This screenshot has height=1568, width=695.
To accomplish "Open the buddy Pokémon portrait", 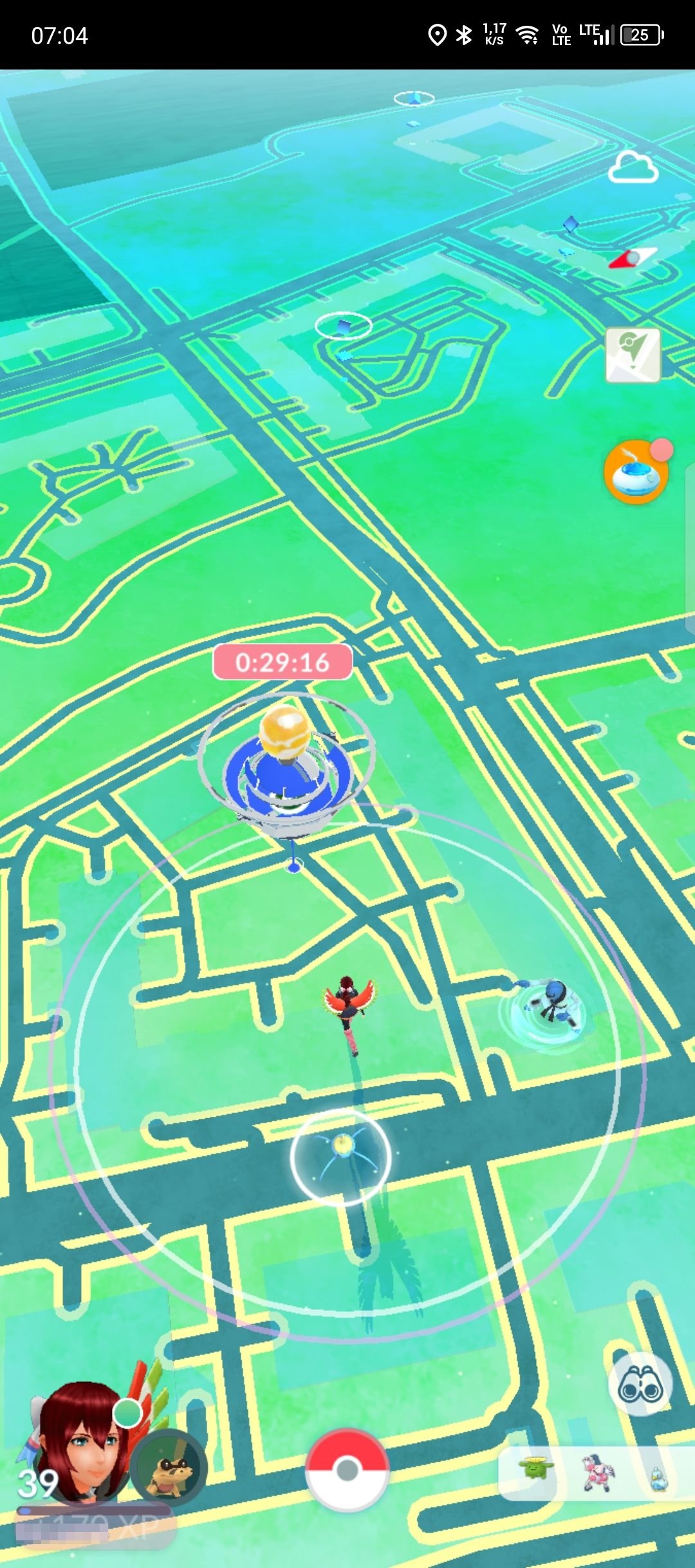I will tap(169, 1468).
